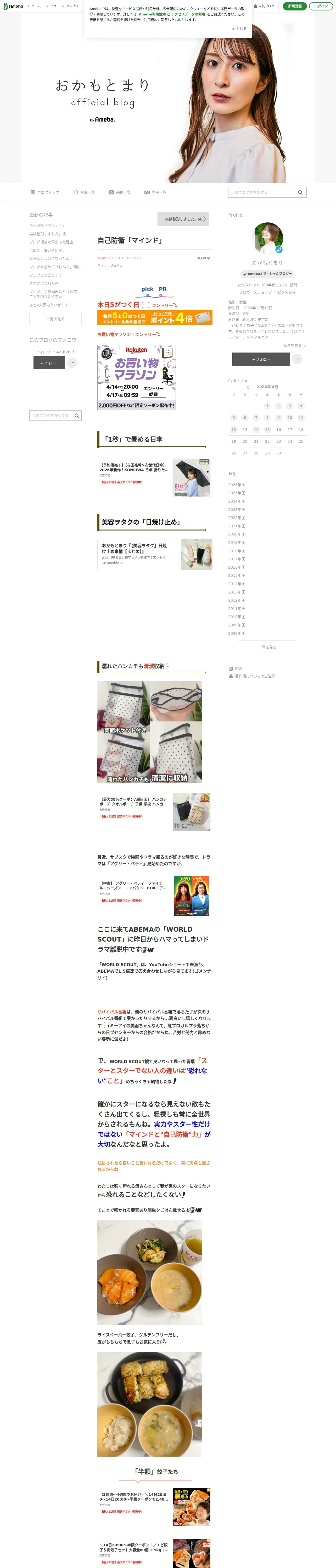
Task: Open the 一覧を見る button under 最新の記事
Action: pos(55,318)
